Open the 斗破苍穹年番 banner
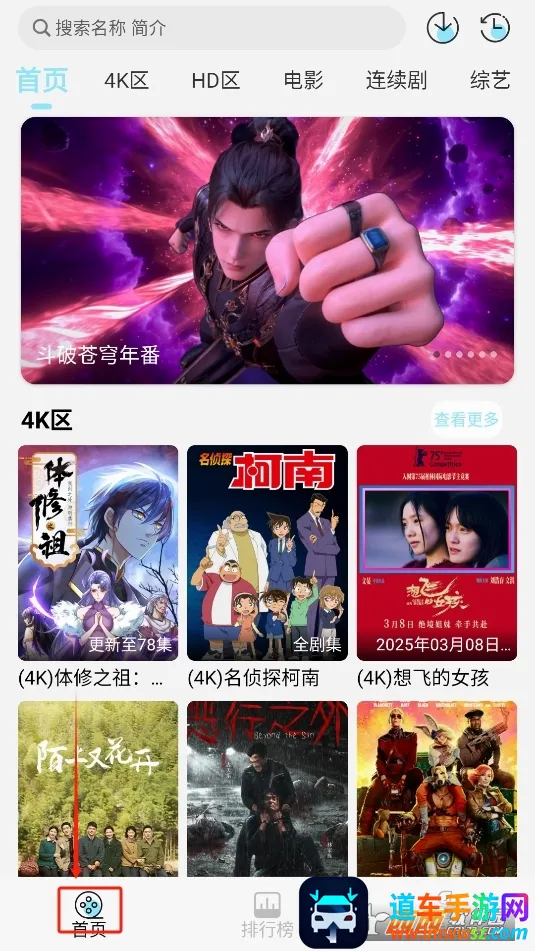 coord(268,250)
